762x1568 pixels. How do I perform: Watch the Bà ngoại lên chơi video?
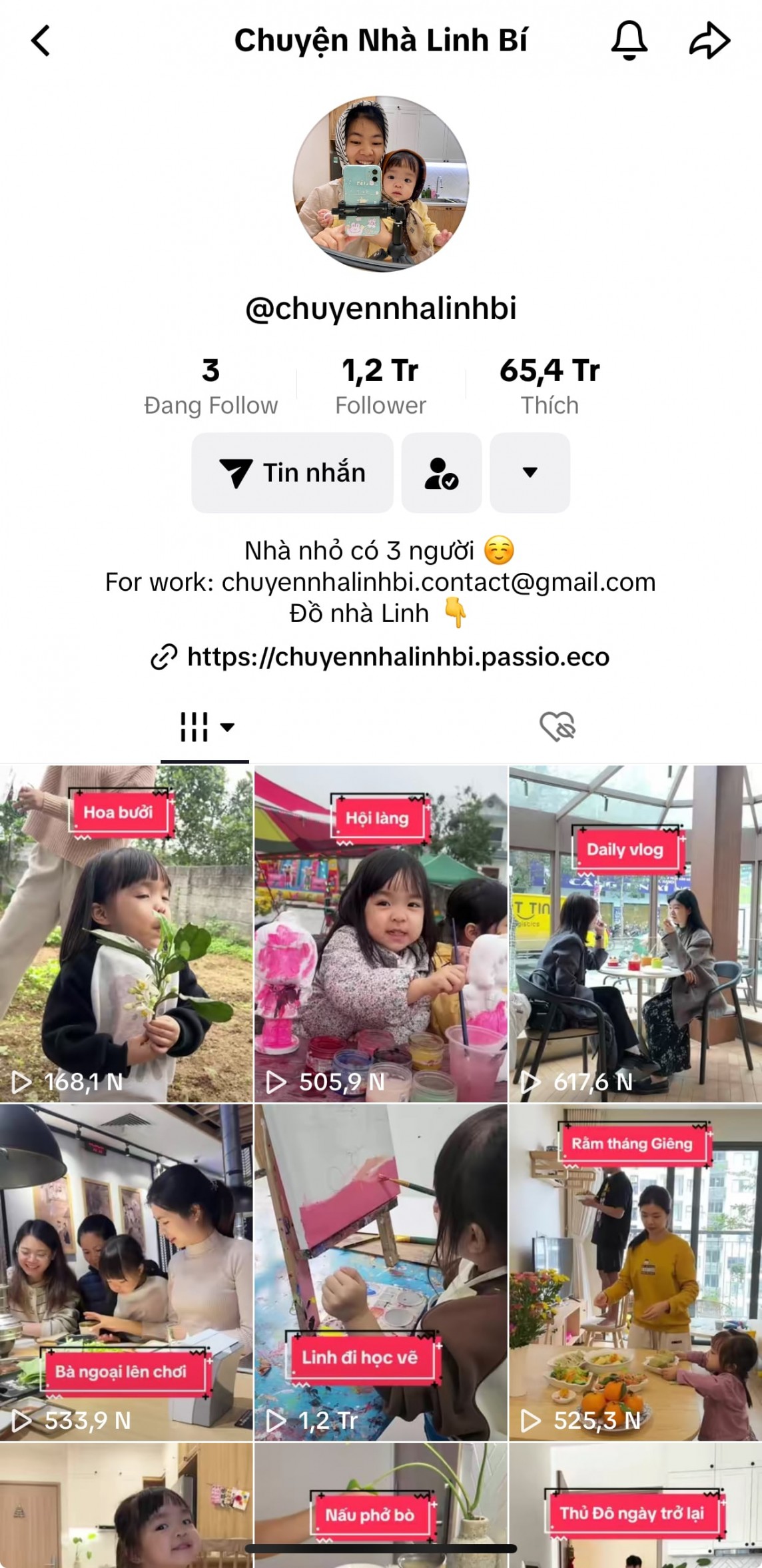[x=127, y=1272]
